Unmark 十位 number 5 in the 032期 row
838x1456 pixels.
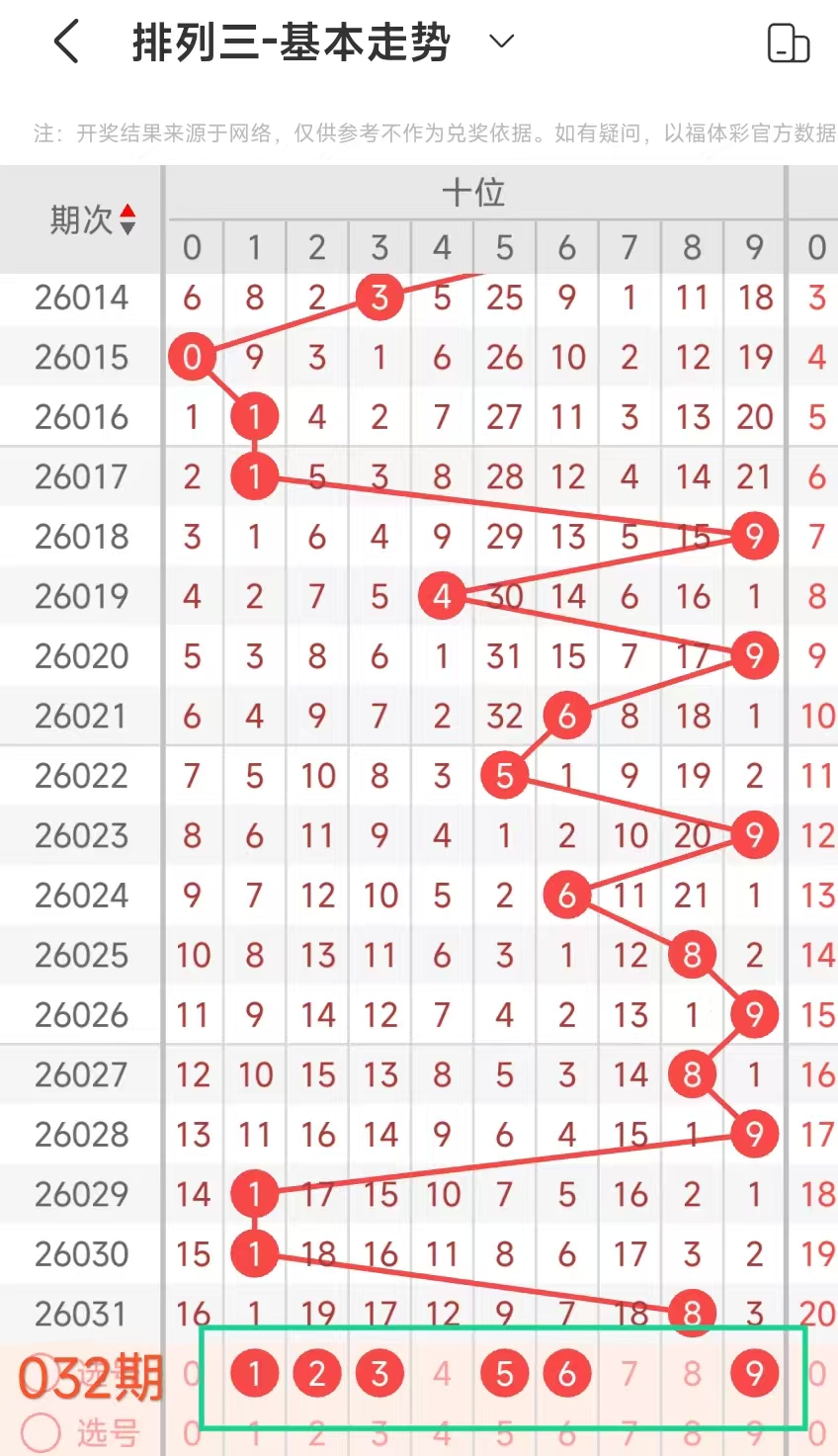(504, 1373)
